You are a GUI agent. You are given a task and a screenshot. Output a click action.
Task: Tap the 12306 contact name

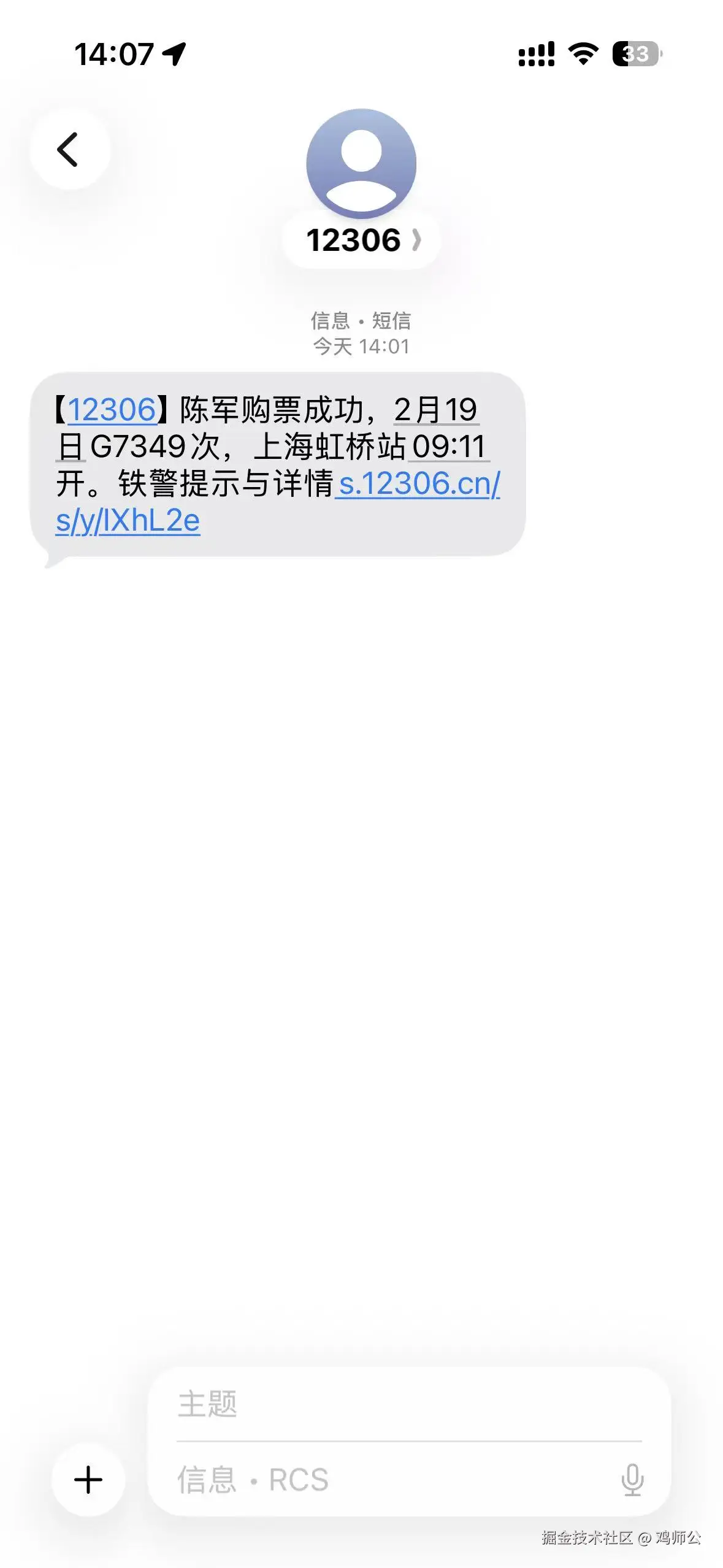[x=353, y=241]
